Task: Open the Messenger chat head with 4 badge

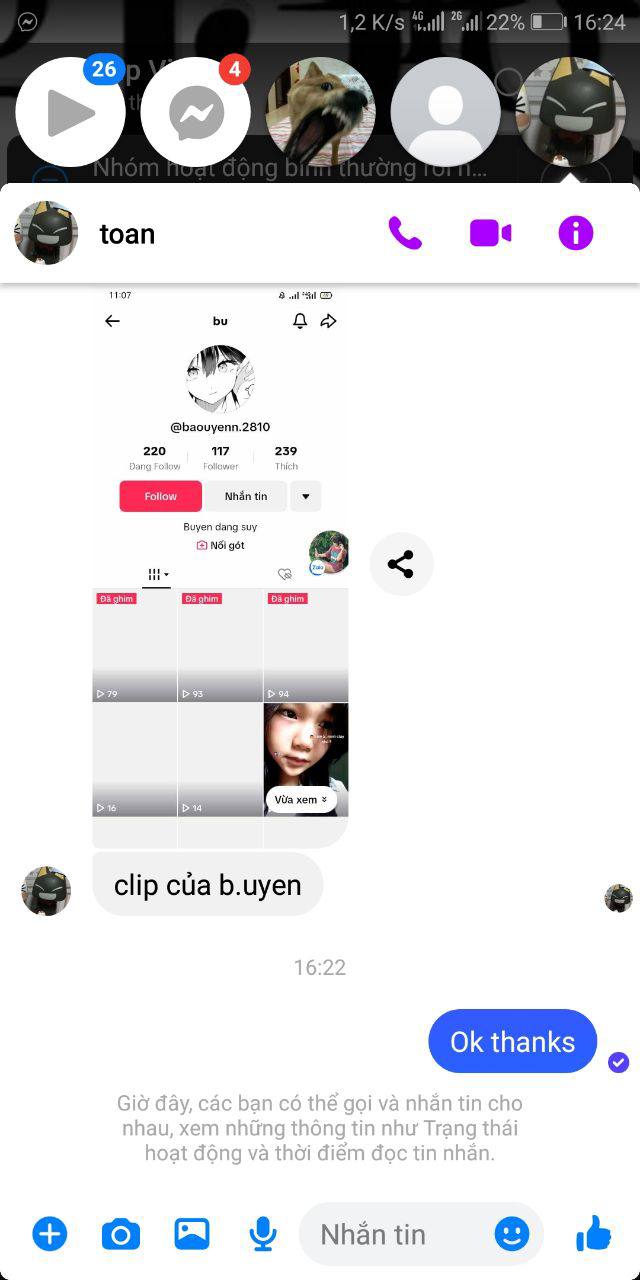Action: click(196, 112)
